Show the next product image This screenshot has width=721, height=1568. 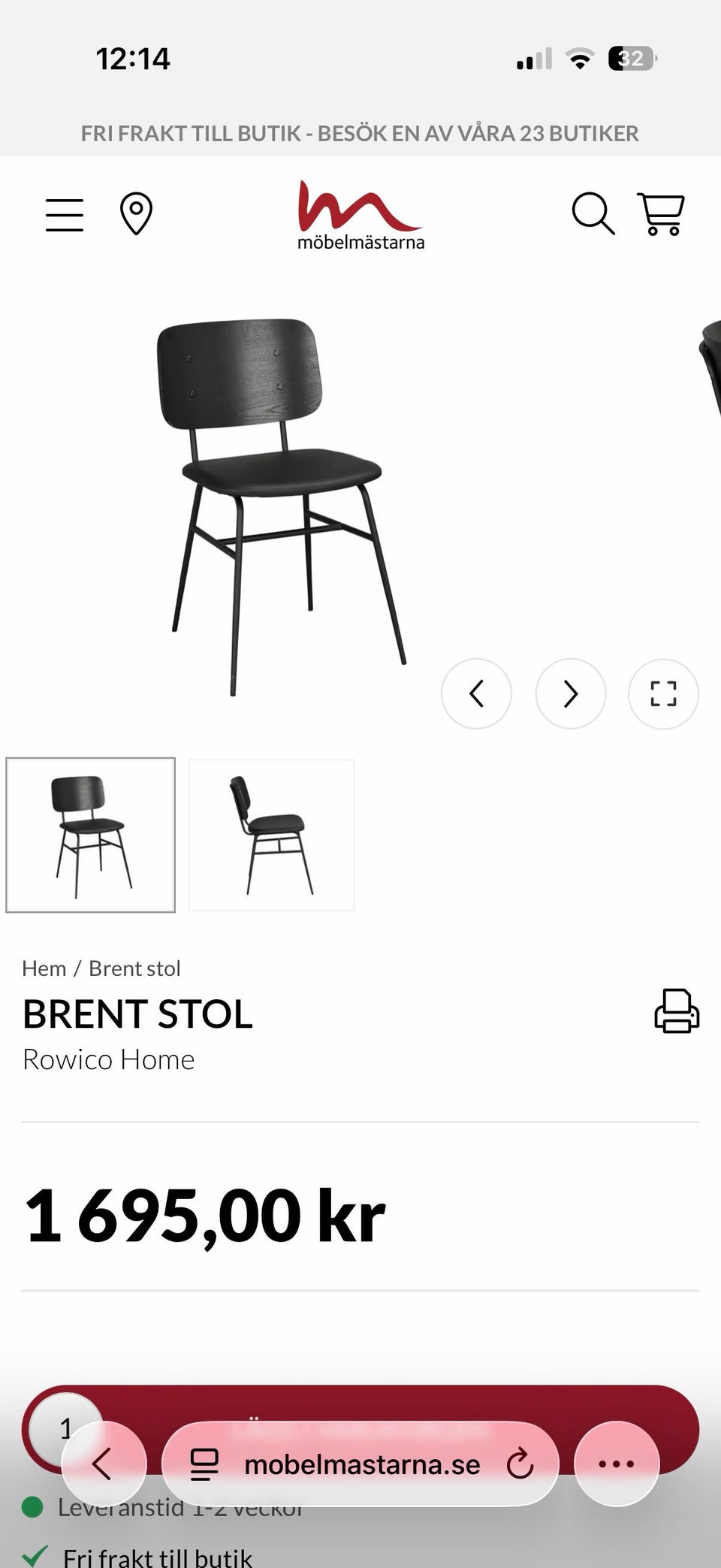[x=571, y=693]
